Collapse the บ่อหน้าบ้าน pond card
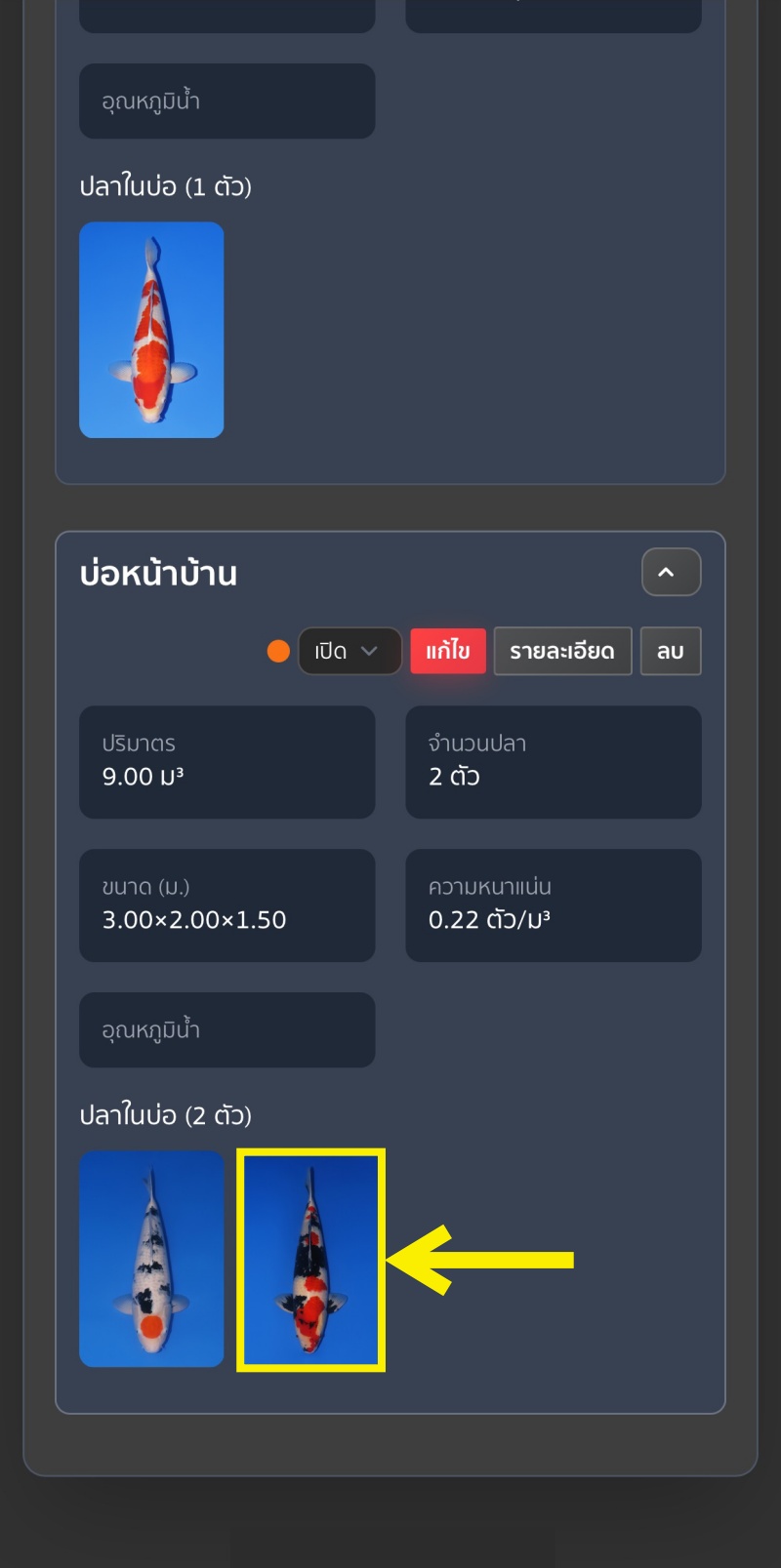Image resolution: width=781 pixels, height=1568 pixels. (671, 572)
